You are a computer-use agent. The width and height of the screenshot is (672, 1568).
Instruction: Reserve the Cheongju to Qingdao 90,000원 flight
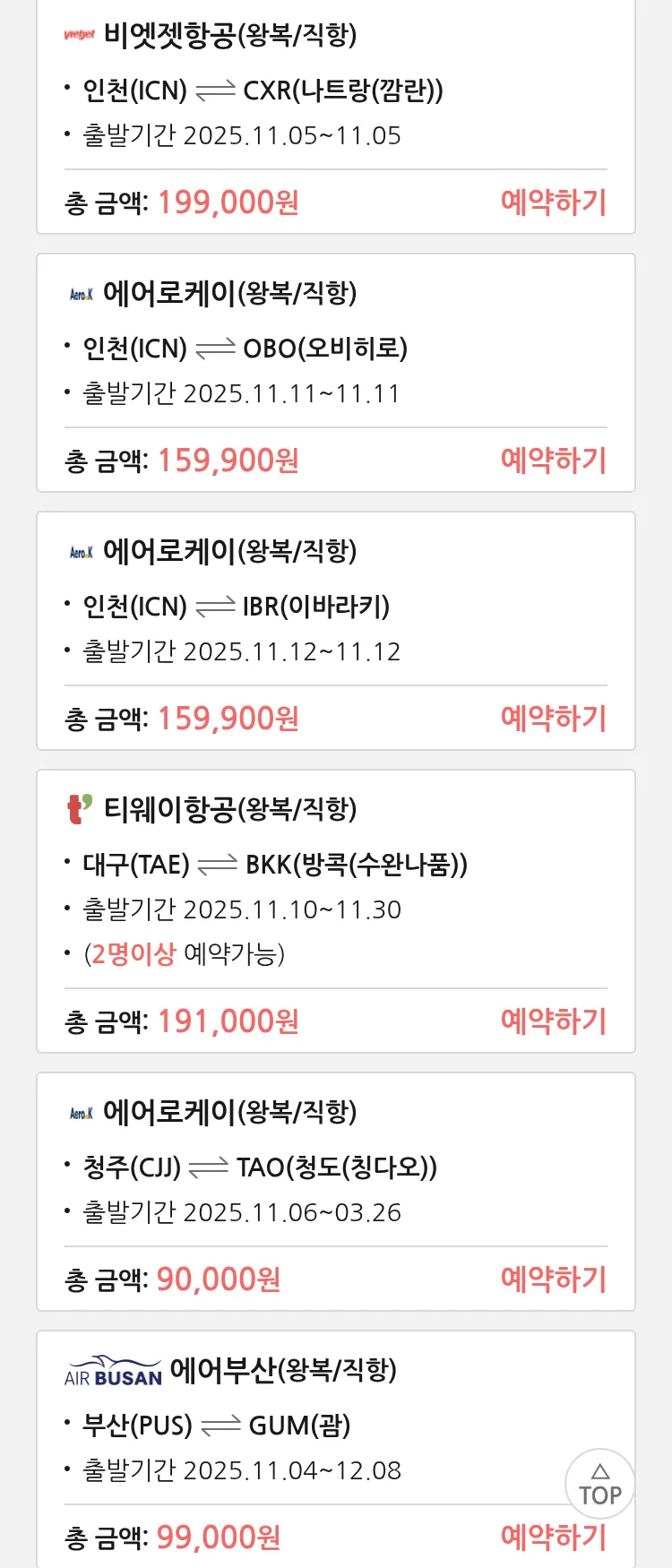(x=553, y=1279)
